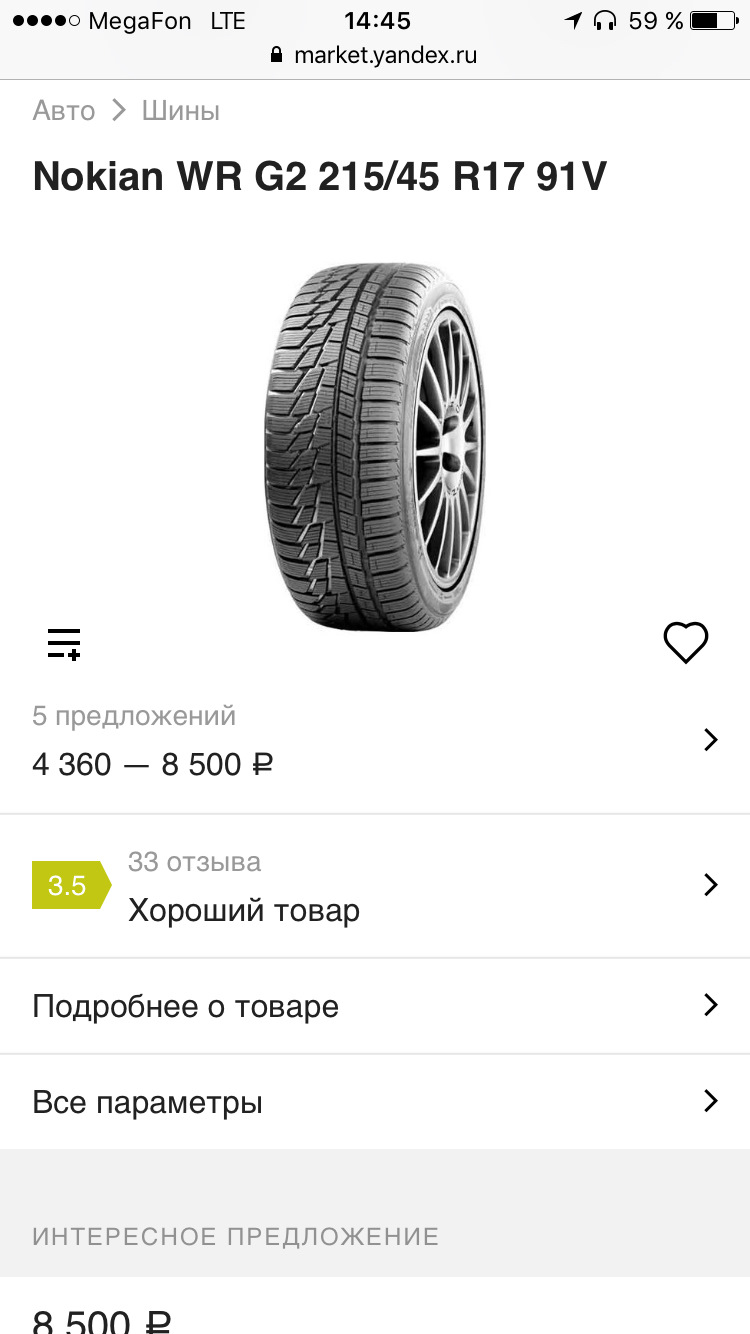Screen dimensions: 750x1334
Task: Add tire to comparison list
Action: [x=64, y=643]
